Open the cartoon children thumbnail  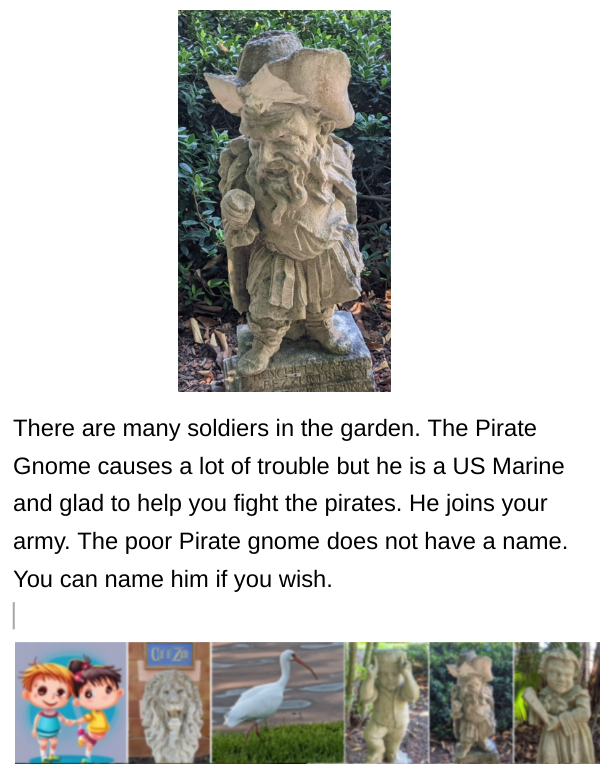pos(71,702)
